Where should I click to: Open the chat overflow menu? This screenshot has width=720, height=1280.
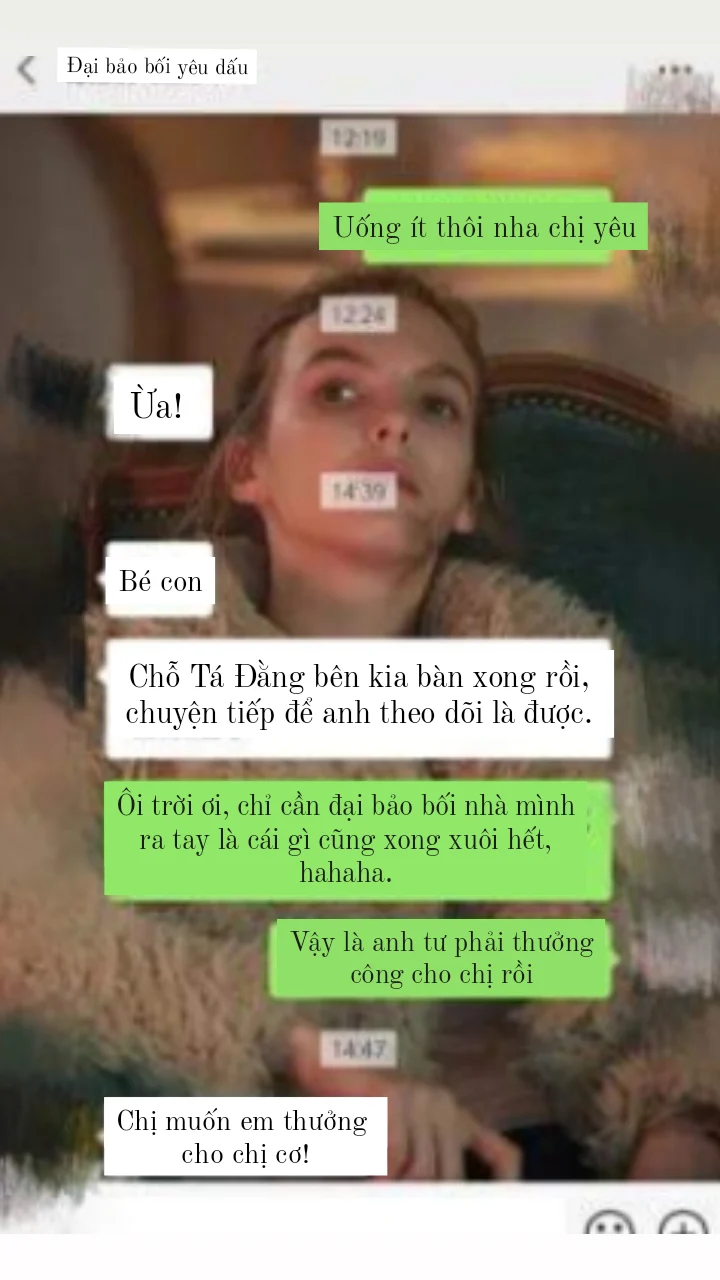pyautogui.click(x=675, y=71)
